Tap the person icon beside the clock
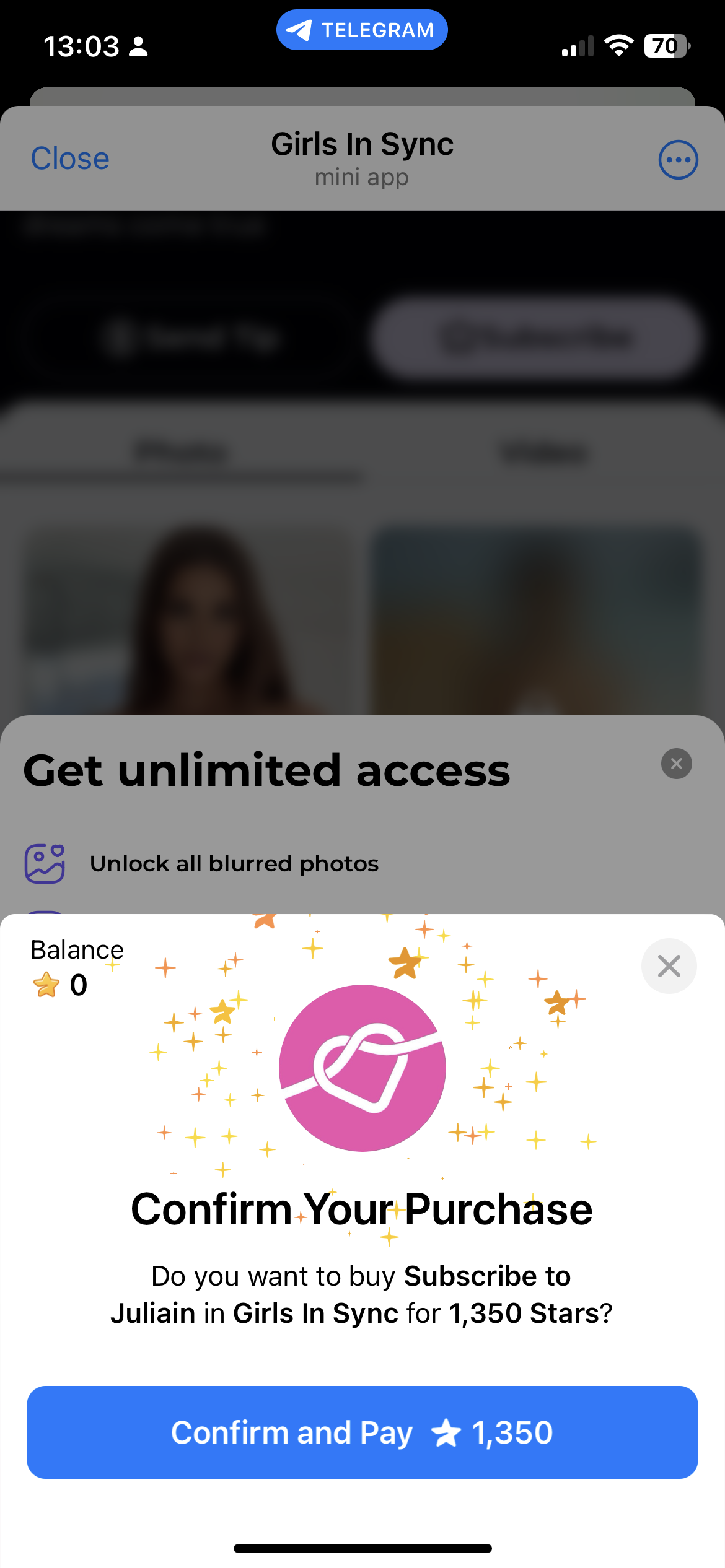The image size is (725, 1568). [x=138, y=45]
